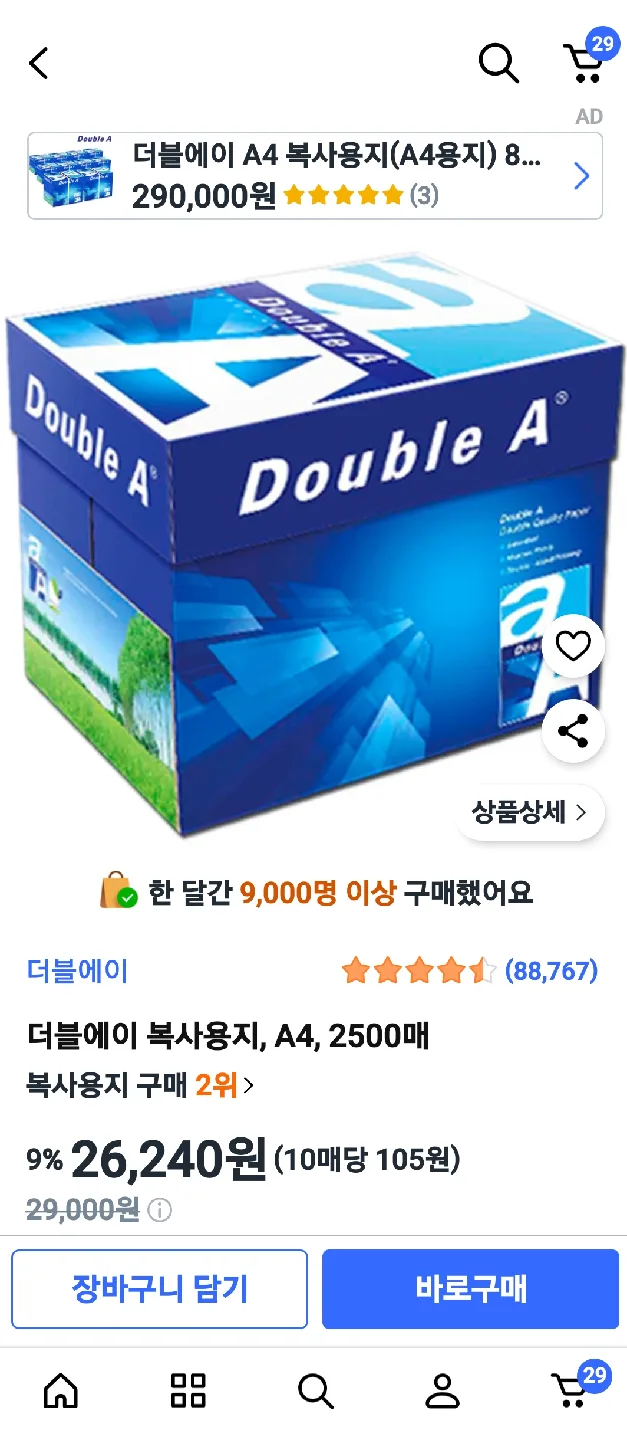Open cart in bottom navigation
Screen dimensions: 627x1440
(572, 1389)
